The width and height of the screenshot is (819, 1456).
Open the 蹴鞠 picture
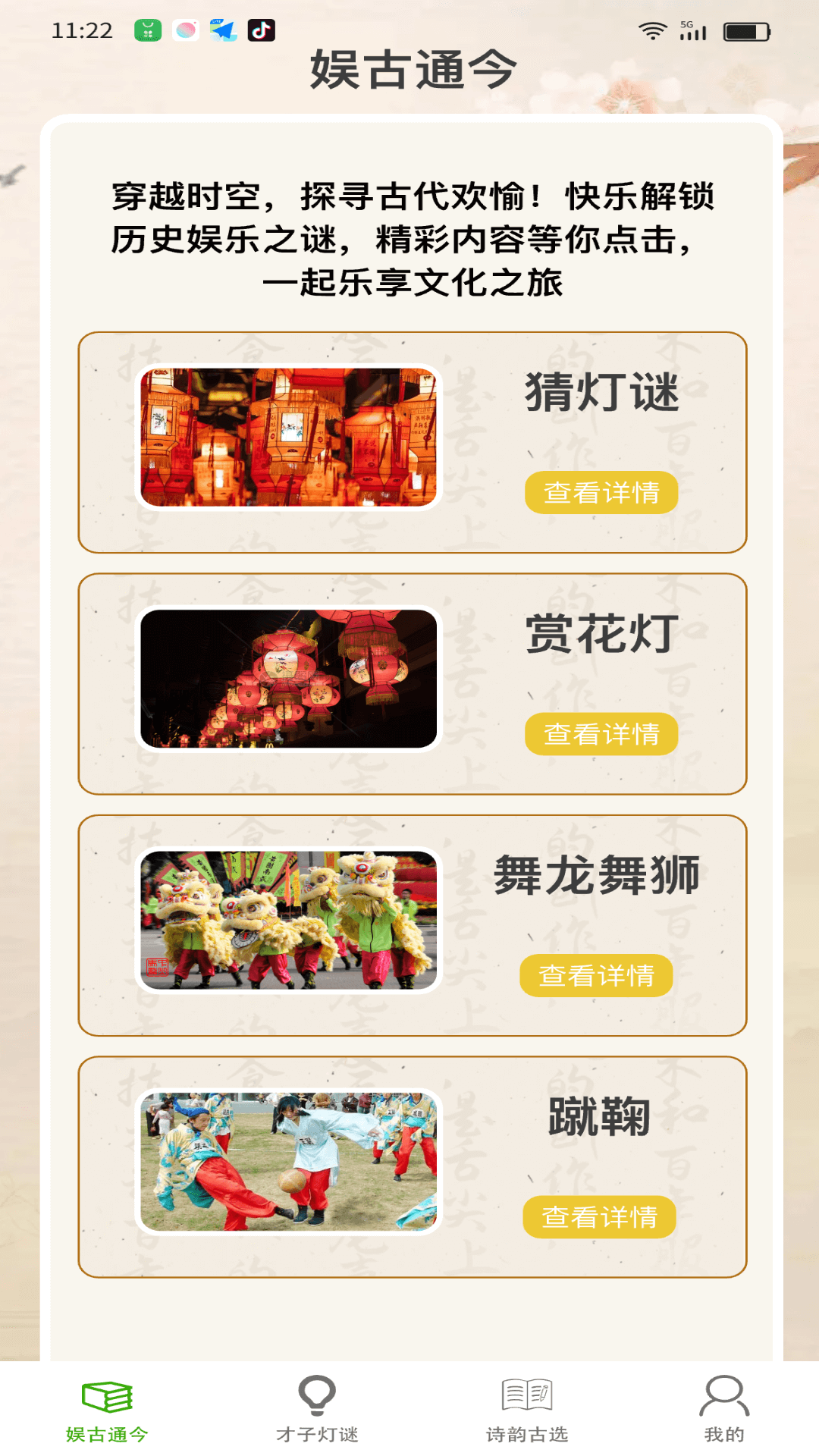pos(288,1161)
